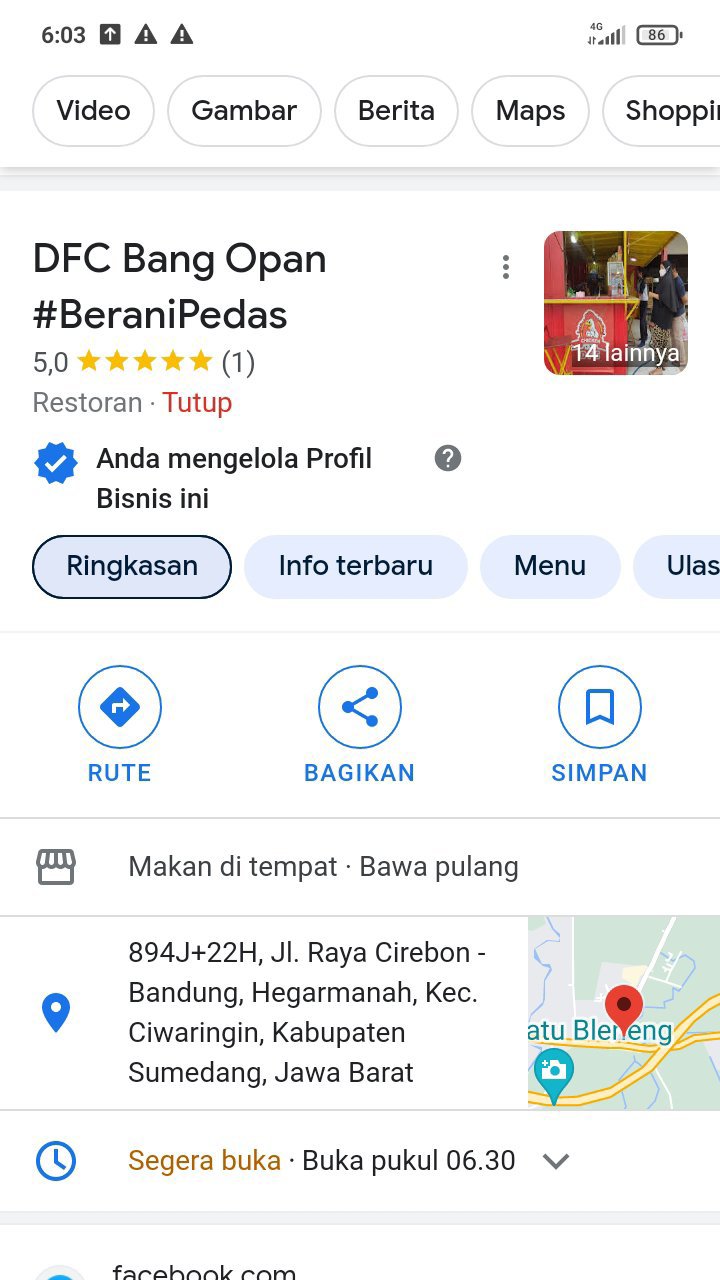Show the Menu section
720x1280 pixels.
click(x=549, y=566)
